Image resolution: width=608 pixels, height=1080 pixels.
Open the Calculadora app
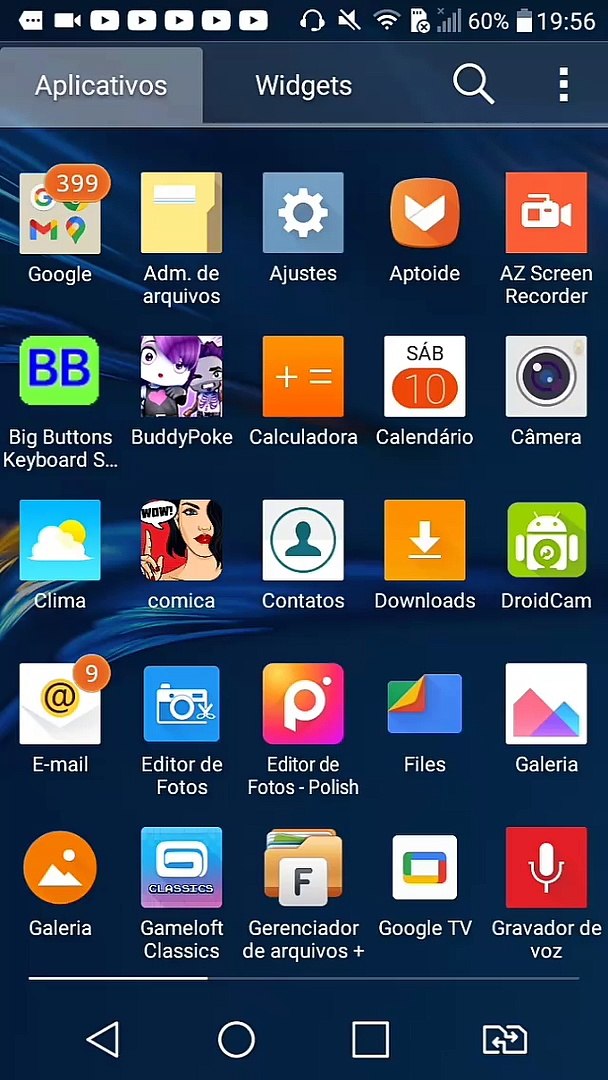click(x=303, y=376)
